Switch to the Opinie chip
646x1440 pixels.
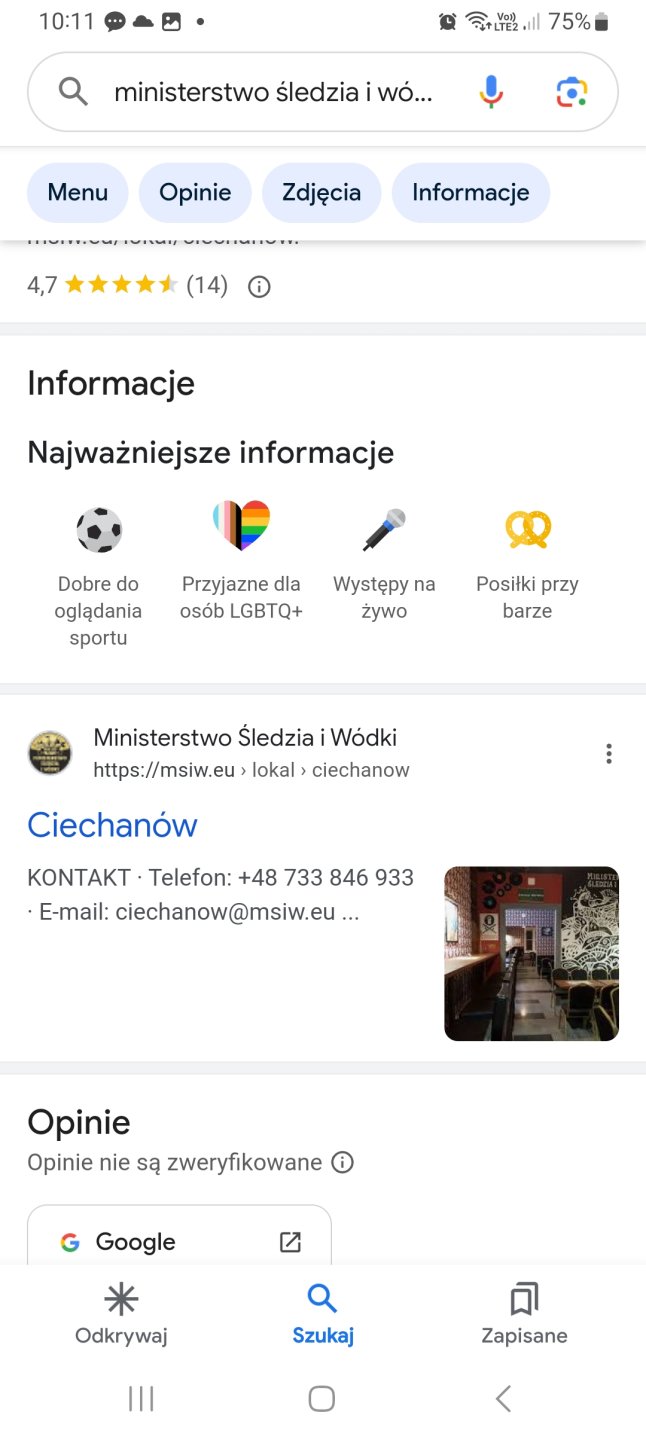(x=195, y=193)
